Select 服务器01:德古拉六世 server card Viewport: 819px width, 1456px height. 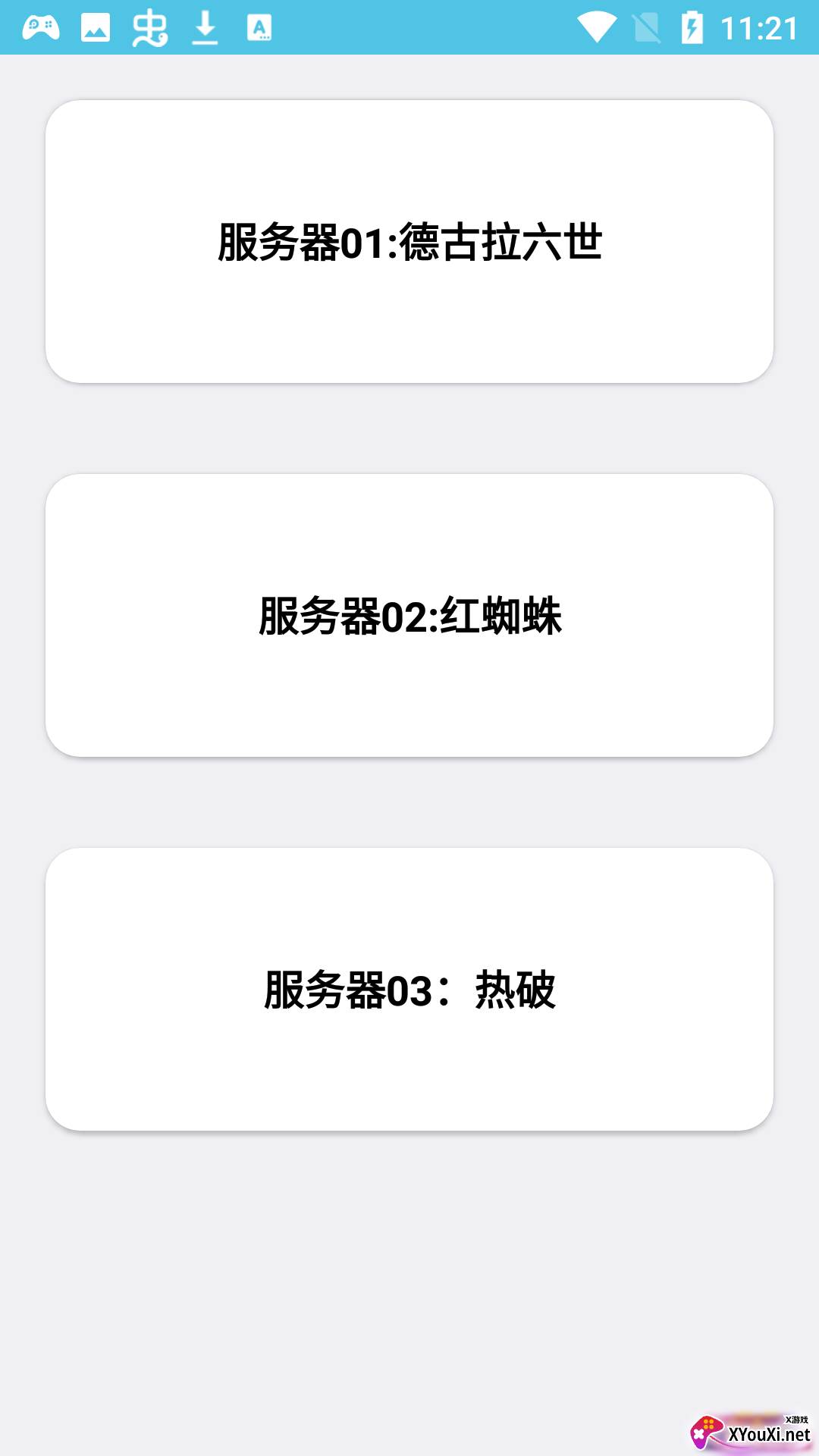coord(409,241)
